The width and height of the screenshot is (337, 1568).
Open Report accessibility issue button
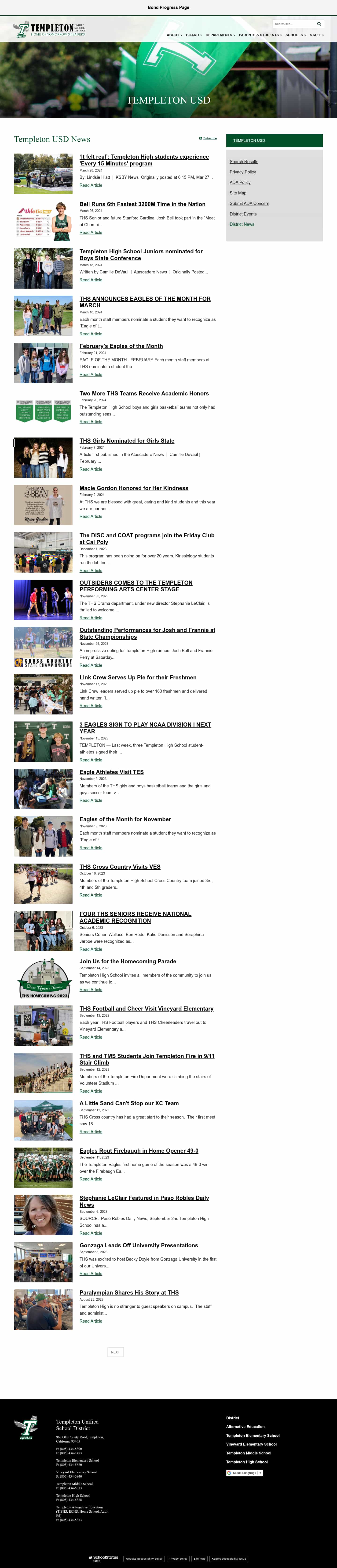click(228, 1559)
